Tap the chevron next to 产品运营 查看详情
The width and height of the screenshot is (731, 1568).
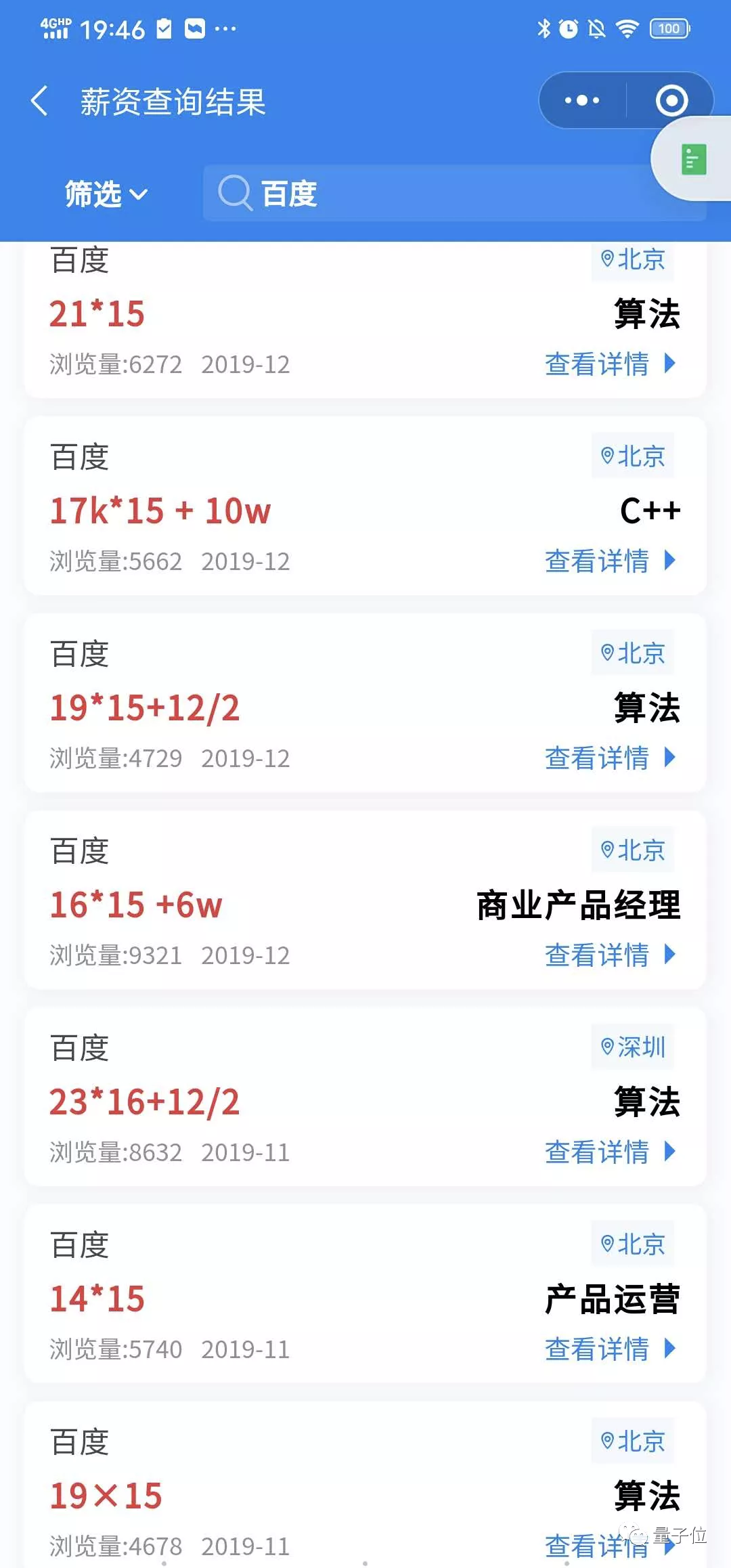669,1350
